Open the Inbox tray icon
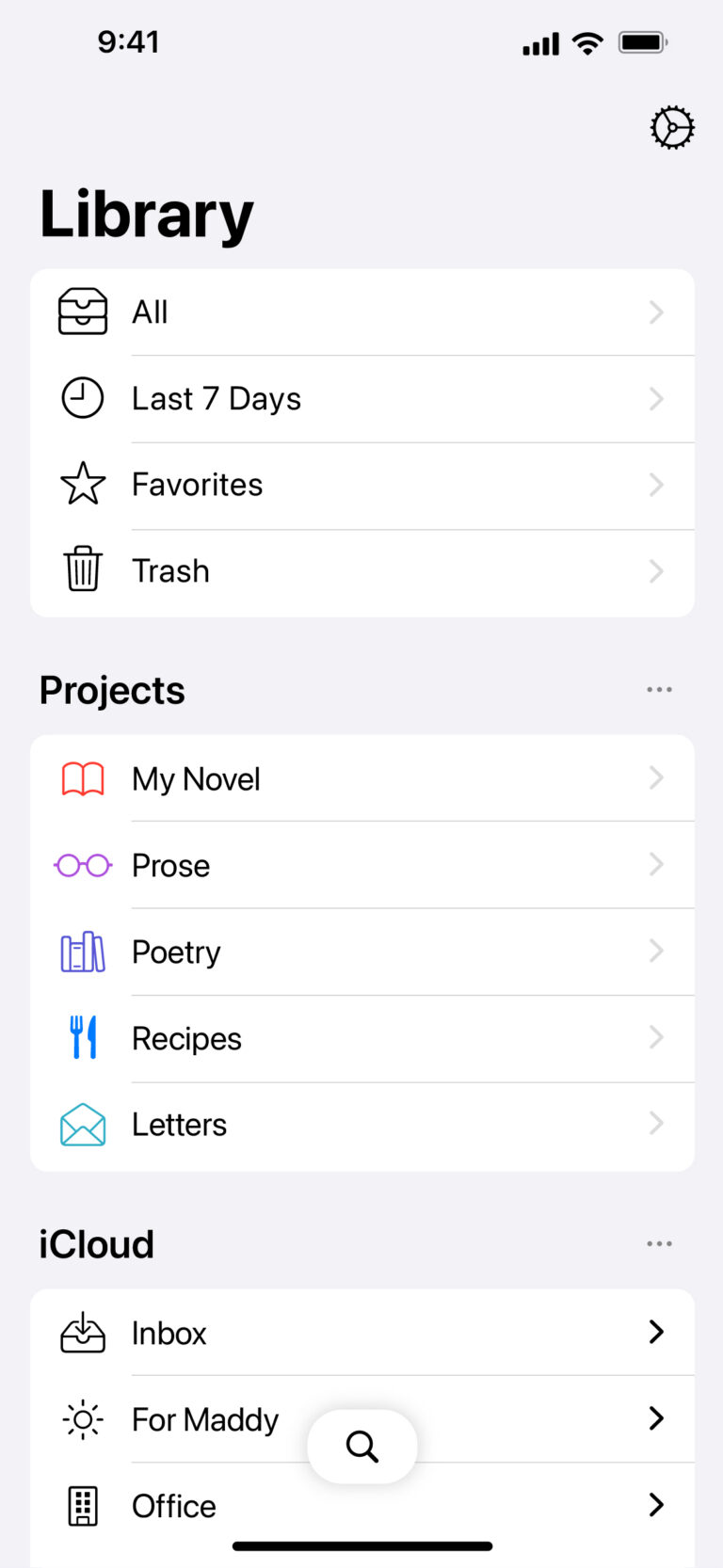This screenshot has width=723, height=1568. (x=83, y=1332)
